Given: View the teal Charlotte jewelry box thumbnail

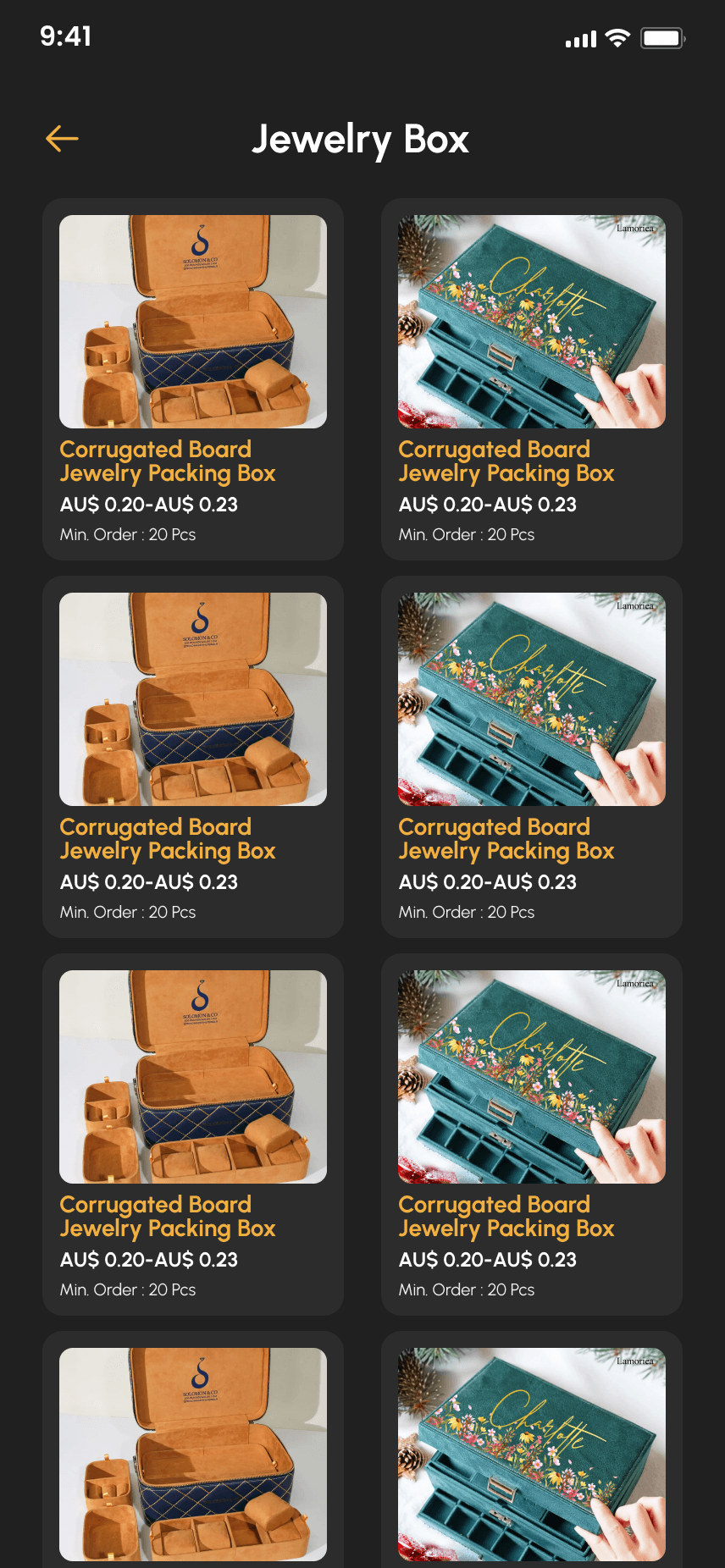Looking at the screenshot, I should 531,322.
